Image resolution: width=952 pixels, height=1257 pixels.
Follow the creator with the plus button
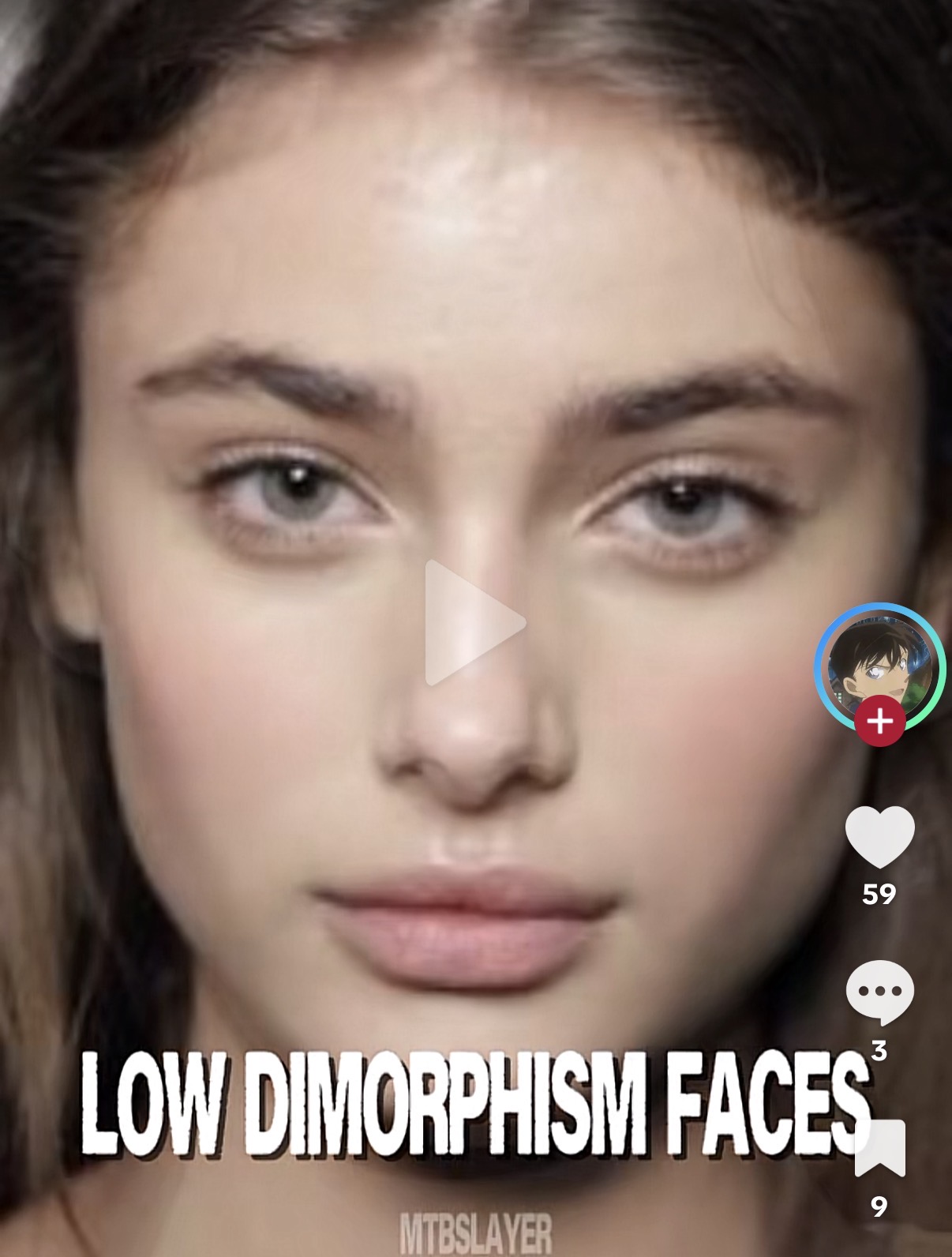click(879, 722)
